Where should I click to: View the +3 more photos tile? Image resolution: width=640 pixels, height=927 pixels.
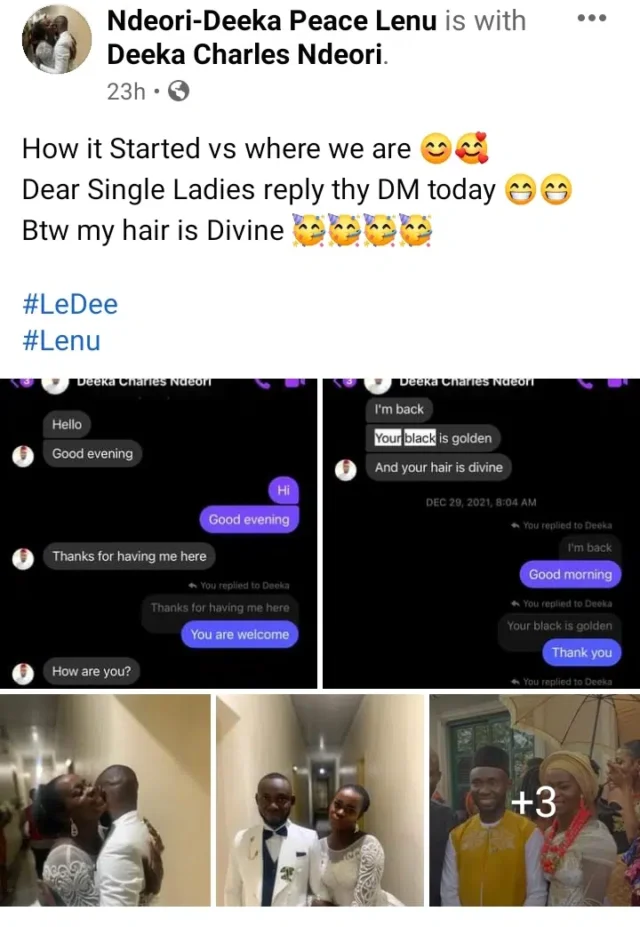pos(534,800)
